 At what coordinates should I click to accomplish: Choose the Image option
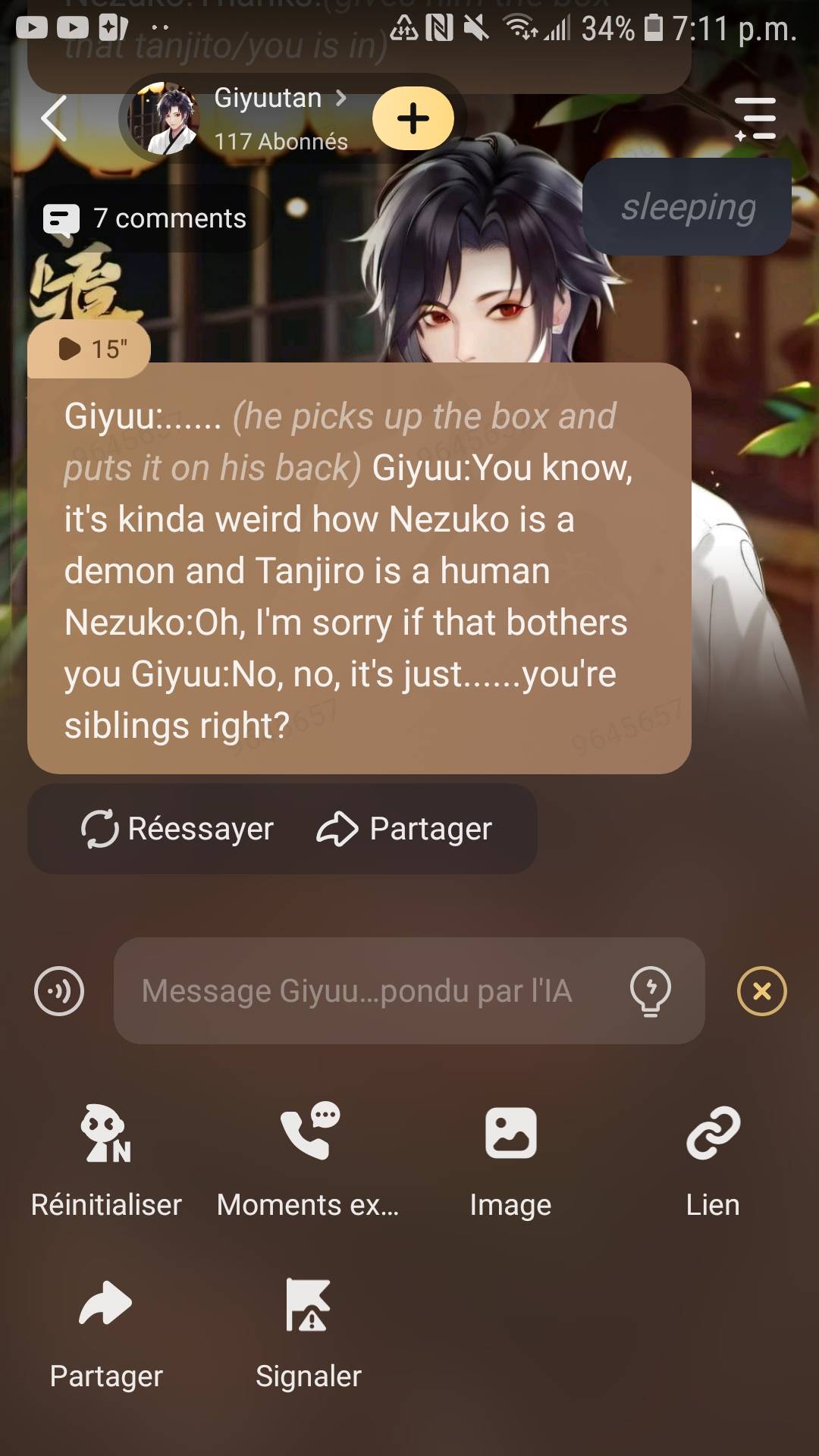[x=510, y=1160]
